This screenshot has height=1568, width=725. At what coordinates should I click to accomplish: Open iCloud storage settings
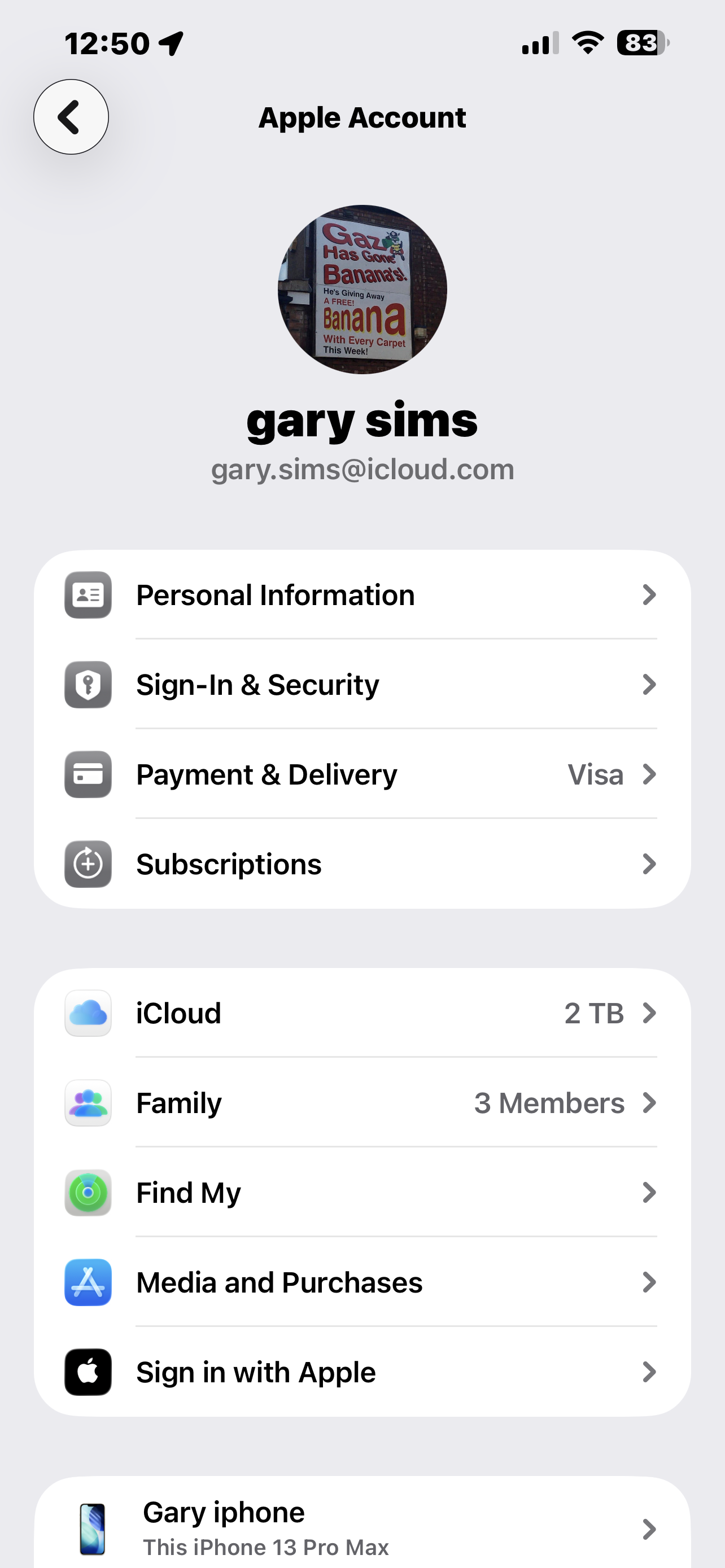[362, 1014]
